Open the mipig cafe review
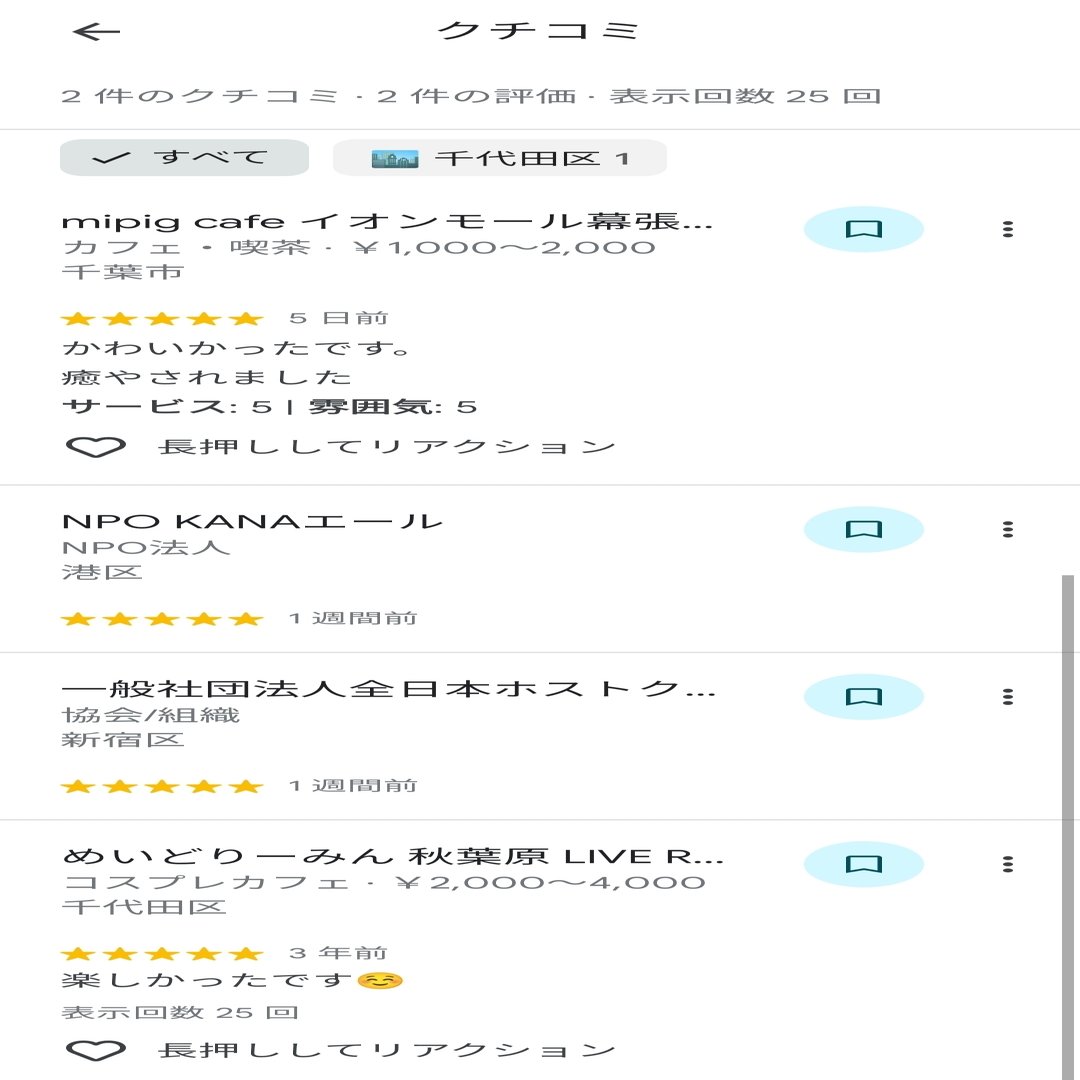The width and height of the screenshot is (1080, 1080). pyautogui.click(x=387, y=222)
